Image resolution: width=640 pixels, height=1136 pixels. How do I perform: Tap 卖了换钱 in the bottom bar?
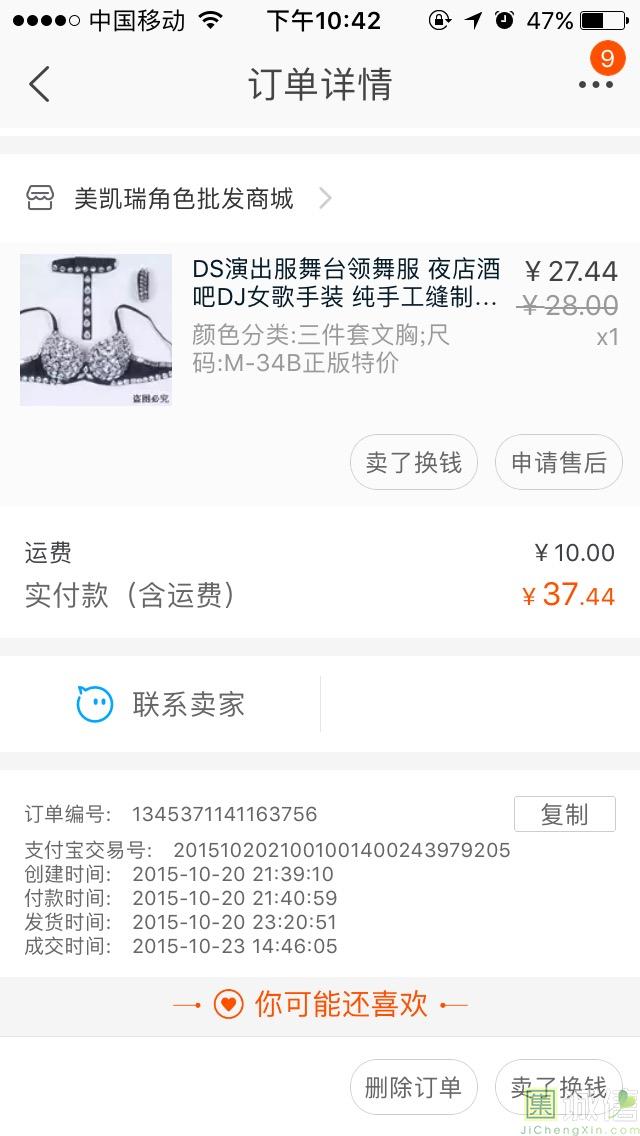559,1087
